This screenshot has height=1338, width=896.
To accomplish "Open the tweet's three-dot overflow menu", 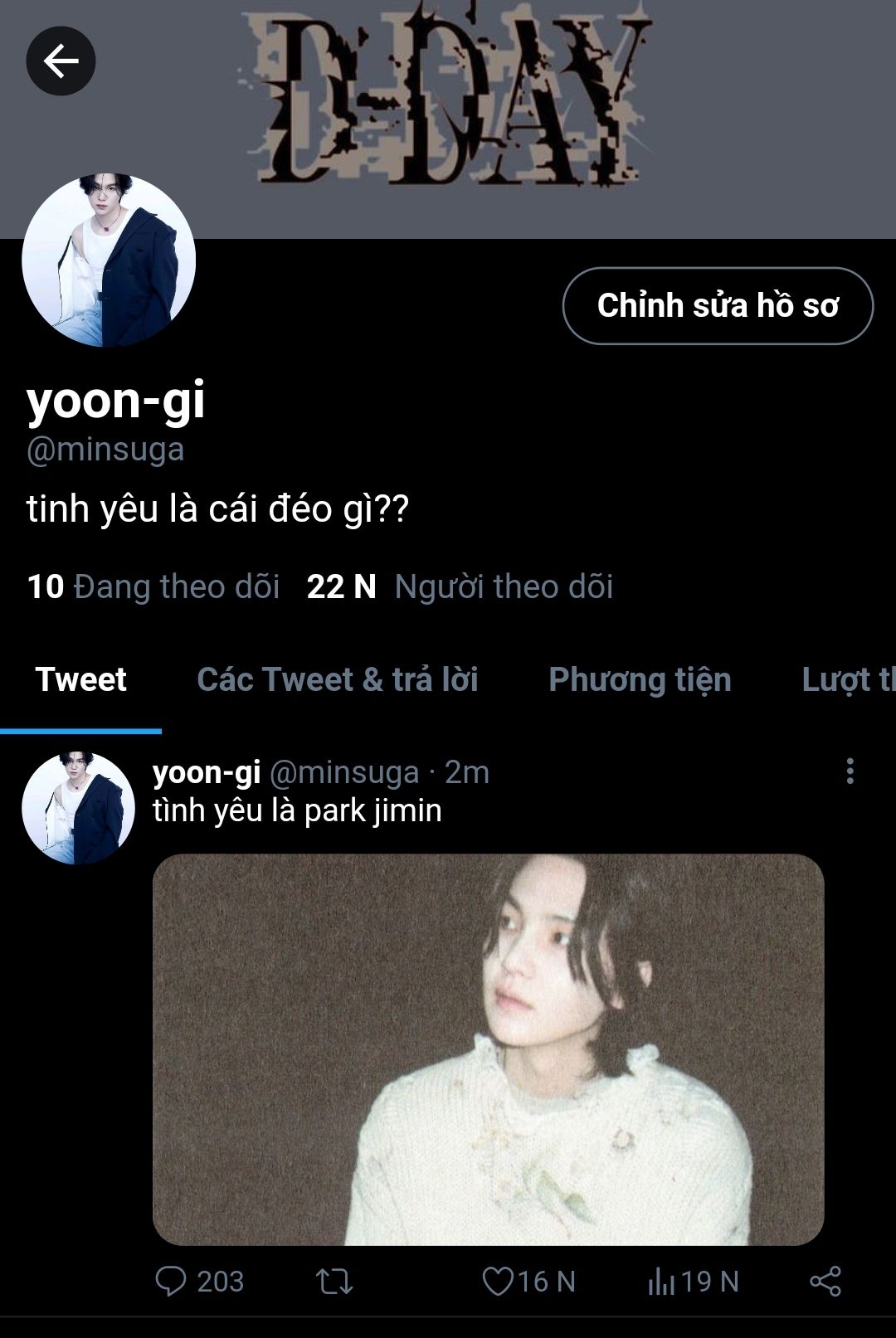I will pos(850,771).
